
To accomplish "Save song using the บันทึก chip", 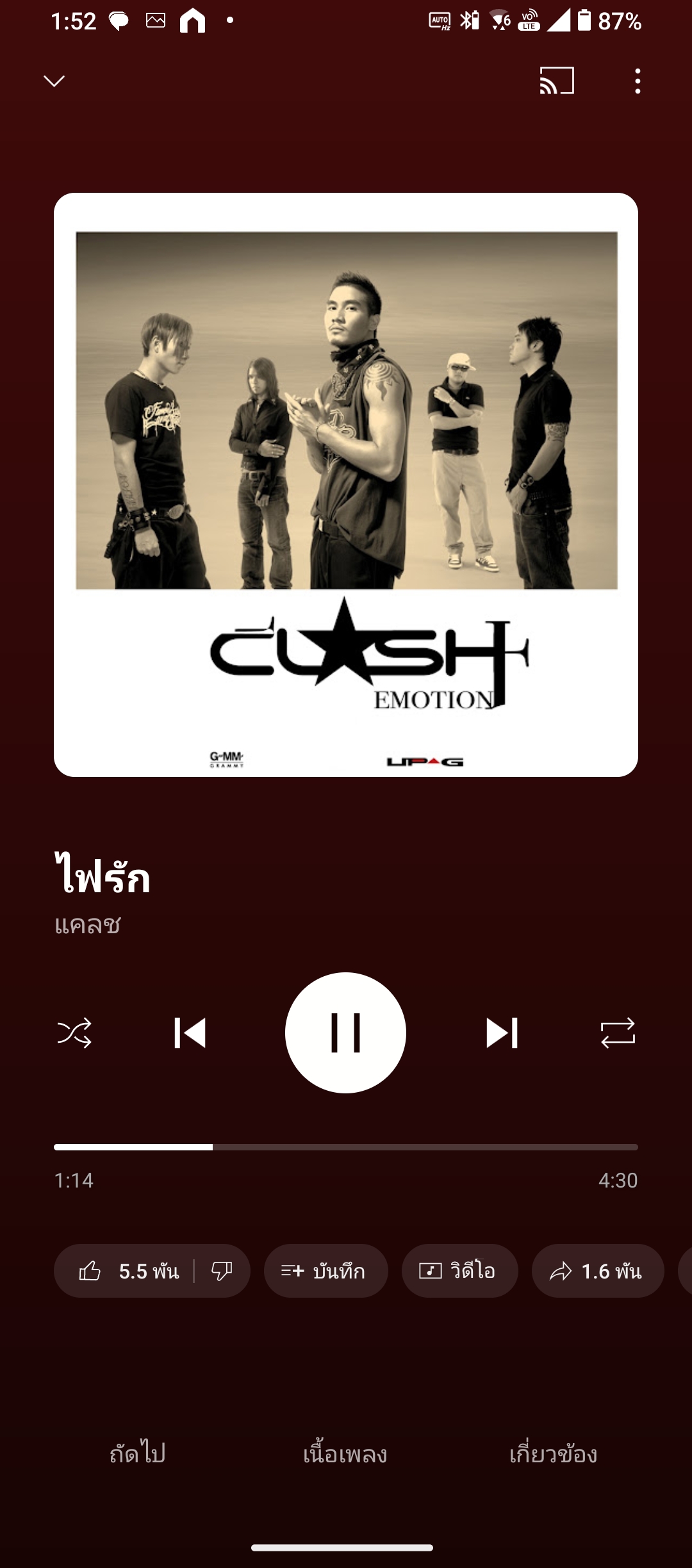I will pos(326,1271).
